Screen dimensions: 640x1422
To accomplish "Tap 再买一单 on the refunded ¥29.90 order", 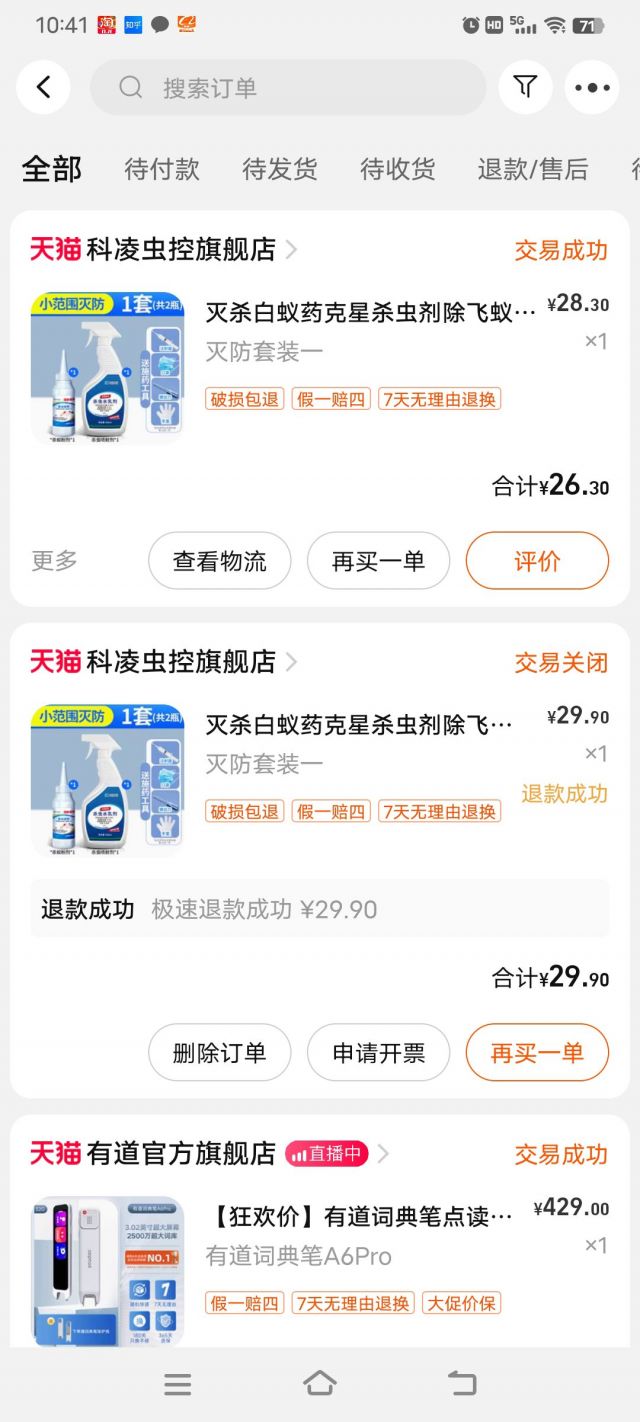I will [537, 1052].
